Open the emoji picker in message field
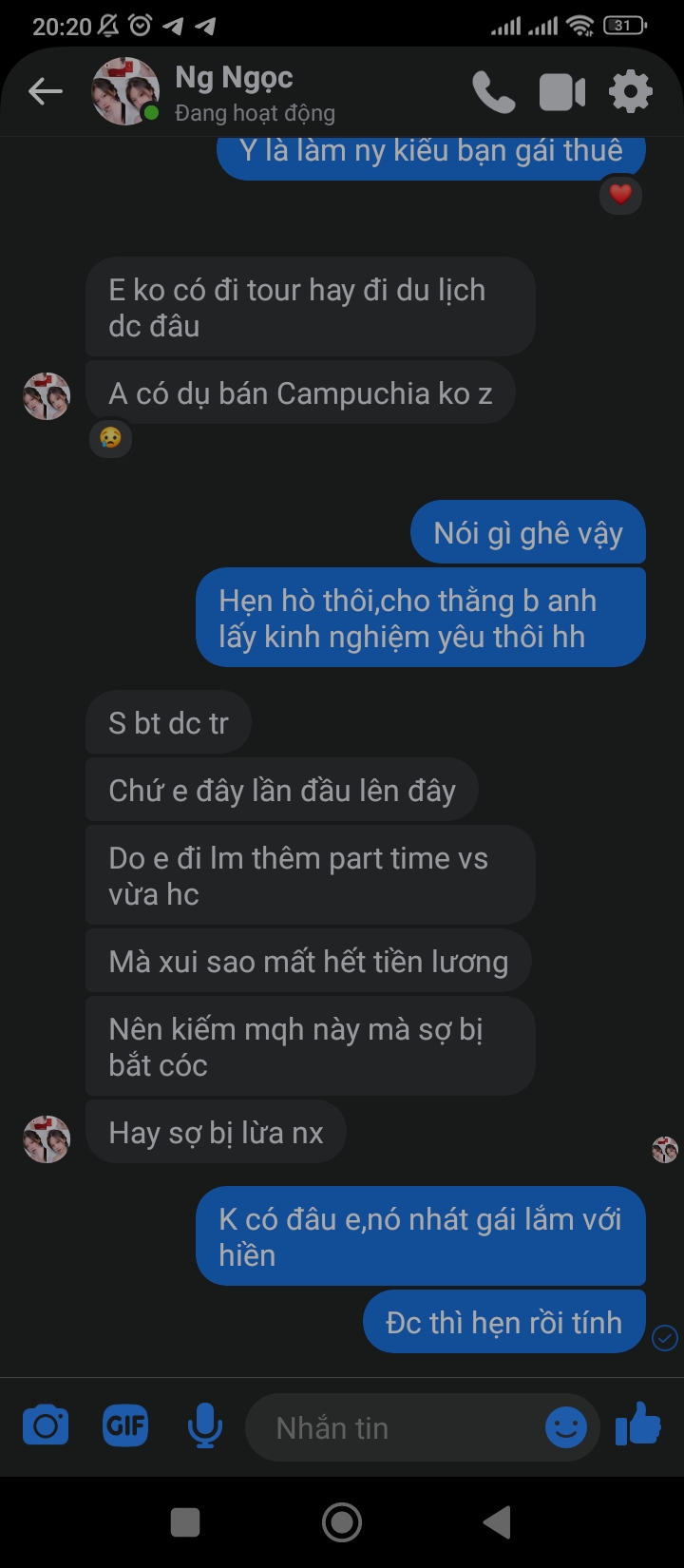Viewport: 684px width, 1568px height. 566,1427
